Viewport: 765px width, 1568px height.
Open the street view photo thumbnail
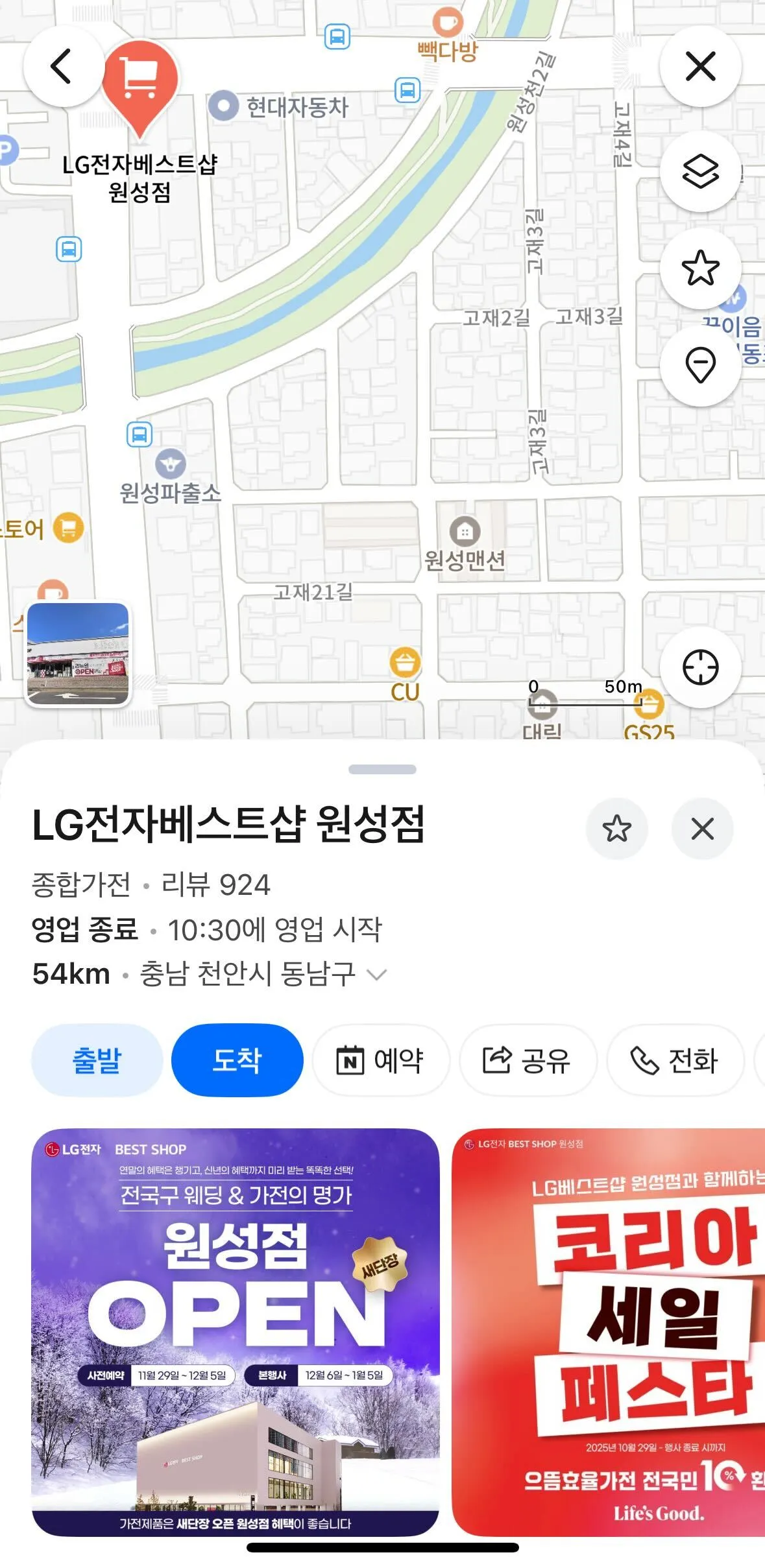[x=78, y=654]
